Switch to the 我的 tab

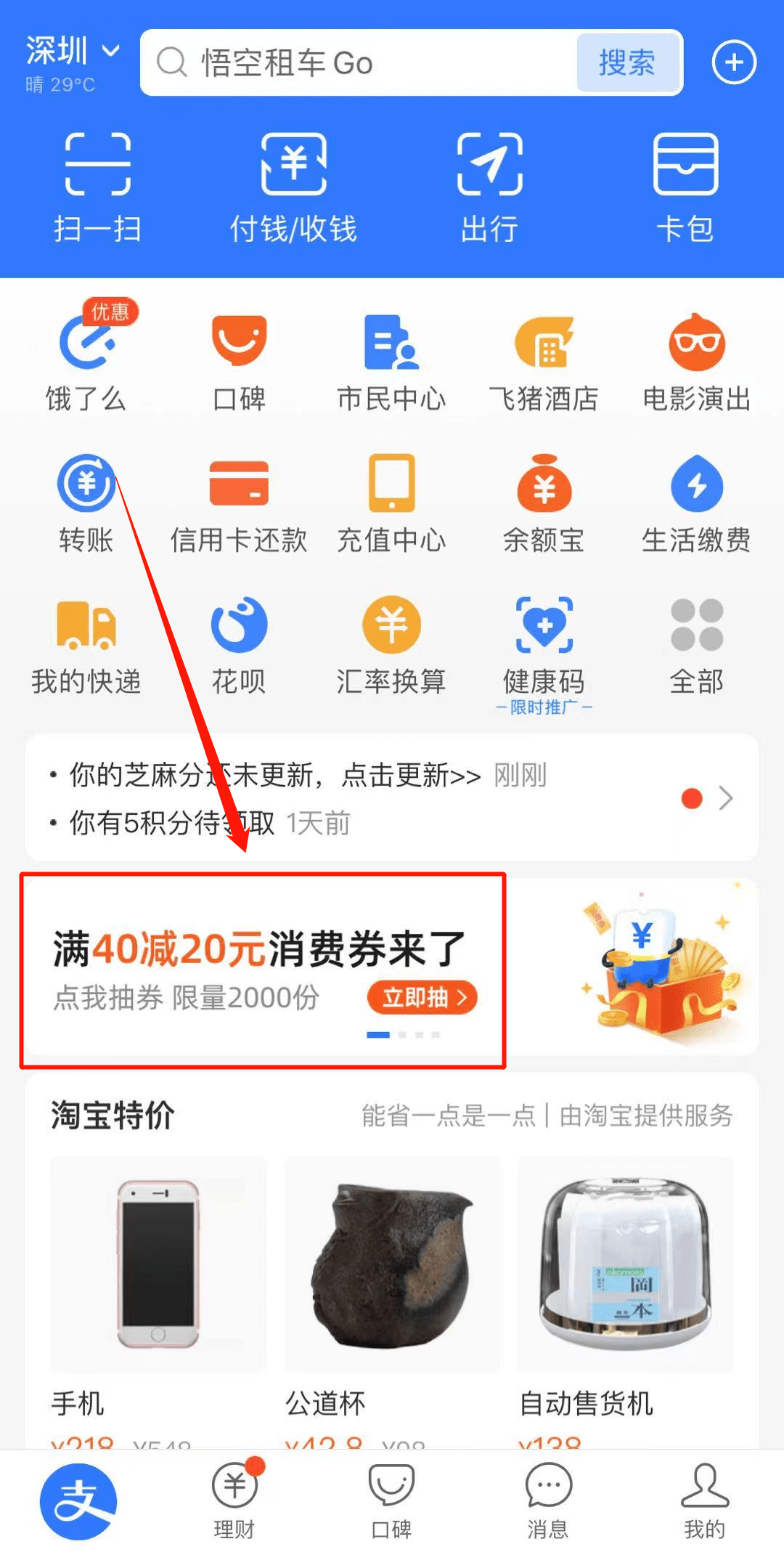704,1499
